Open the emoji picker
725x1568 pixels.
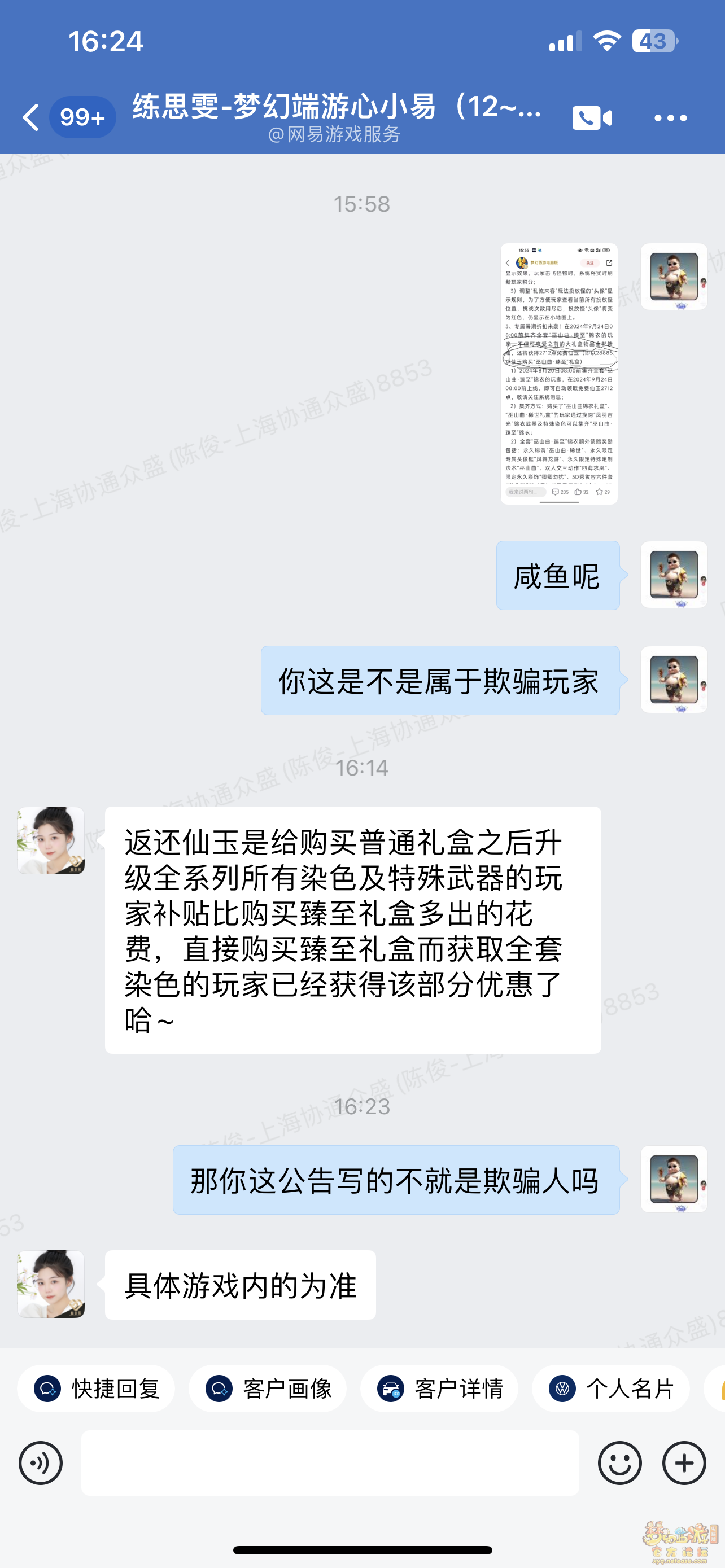click(x=619, y=1462)
